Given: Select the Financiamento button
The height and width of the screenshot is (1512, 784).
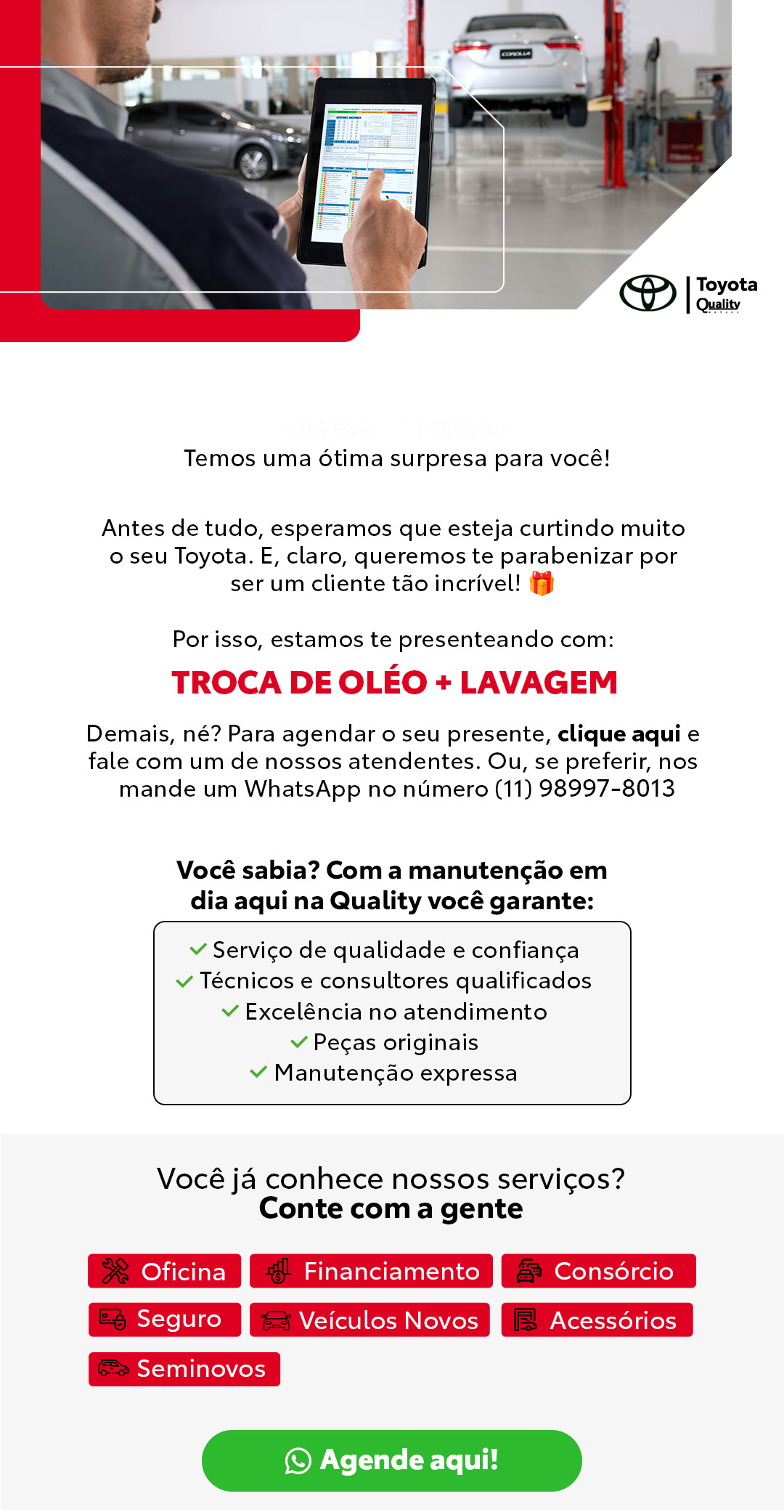Looking at the screenshot, I should point(371,1271).
